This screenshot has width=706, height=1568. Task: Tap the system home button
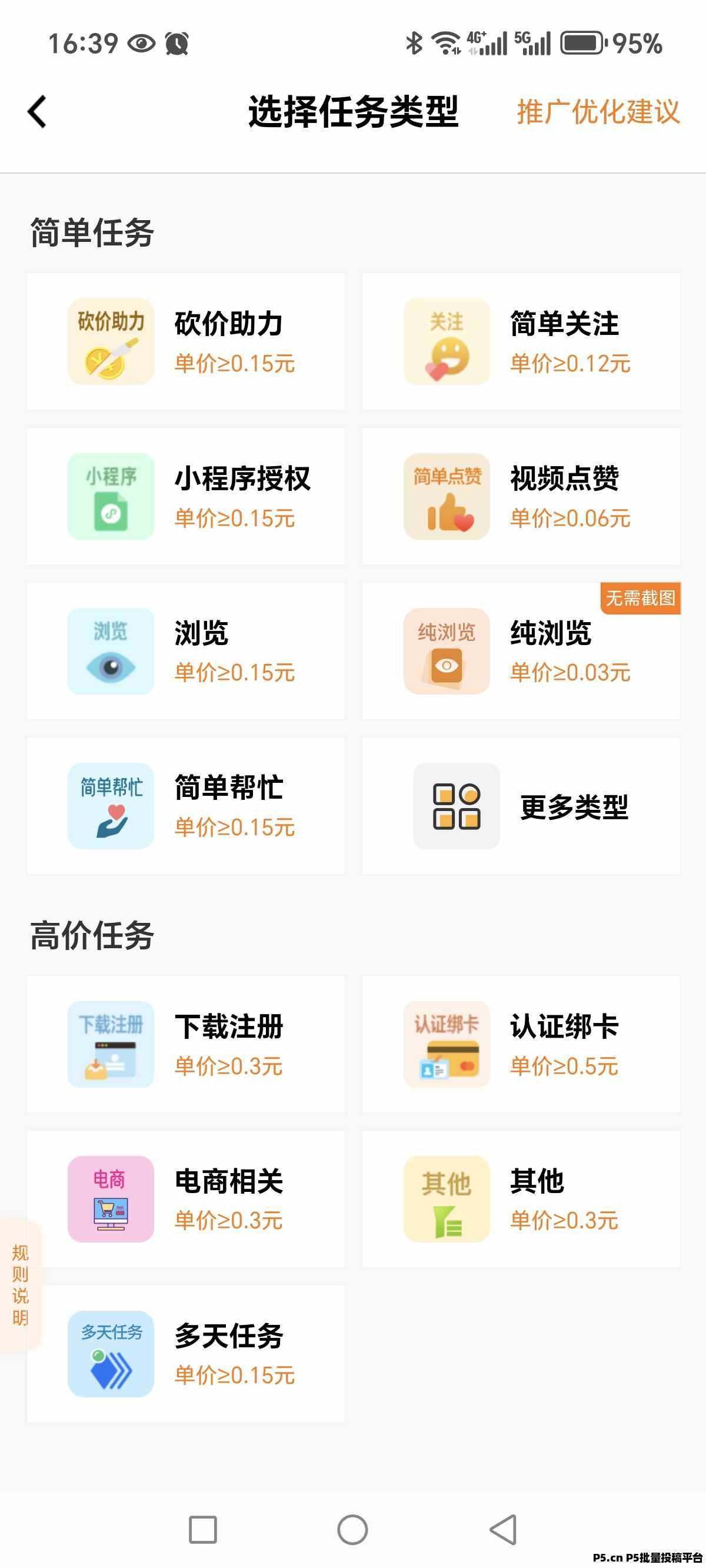(x=352, y=1530)
